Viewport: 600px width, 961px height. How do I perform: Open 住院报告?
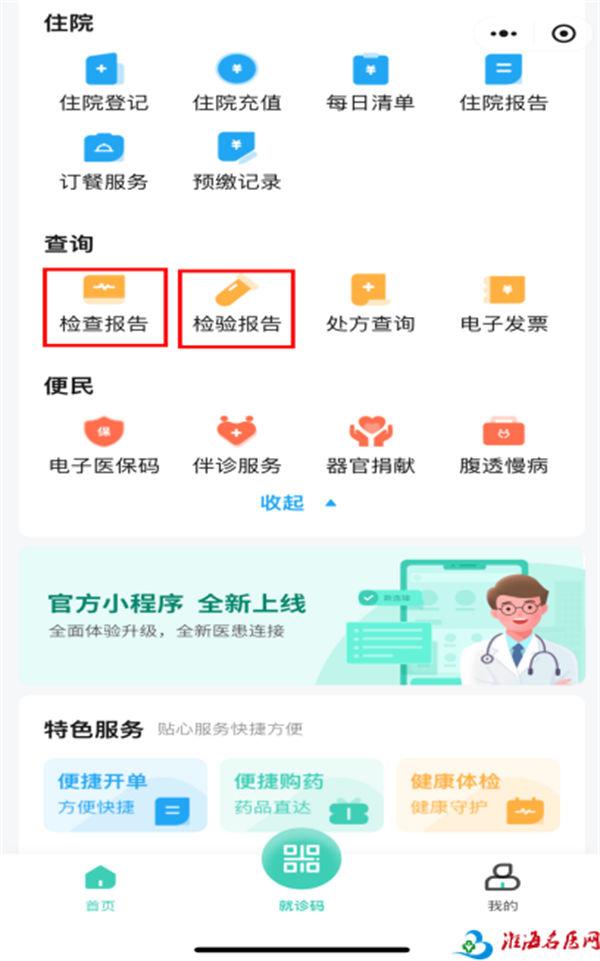503,81
